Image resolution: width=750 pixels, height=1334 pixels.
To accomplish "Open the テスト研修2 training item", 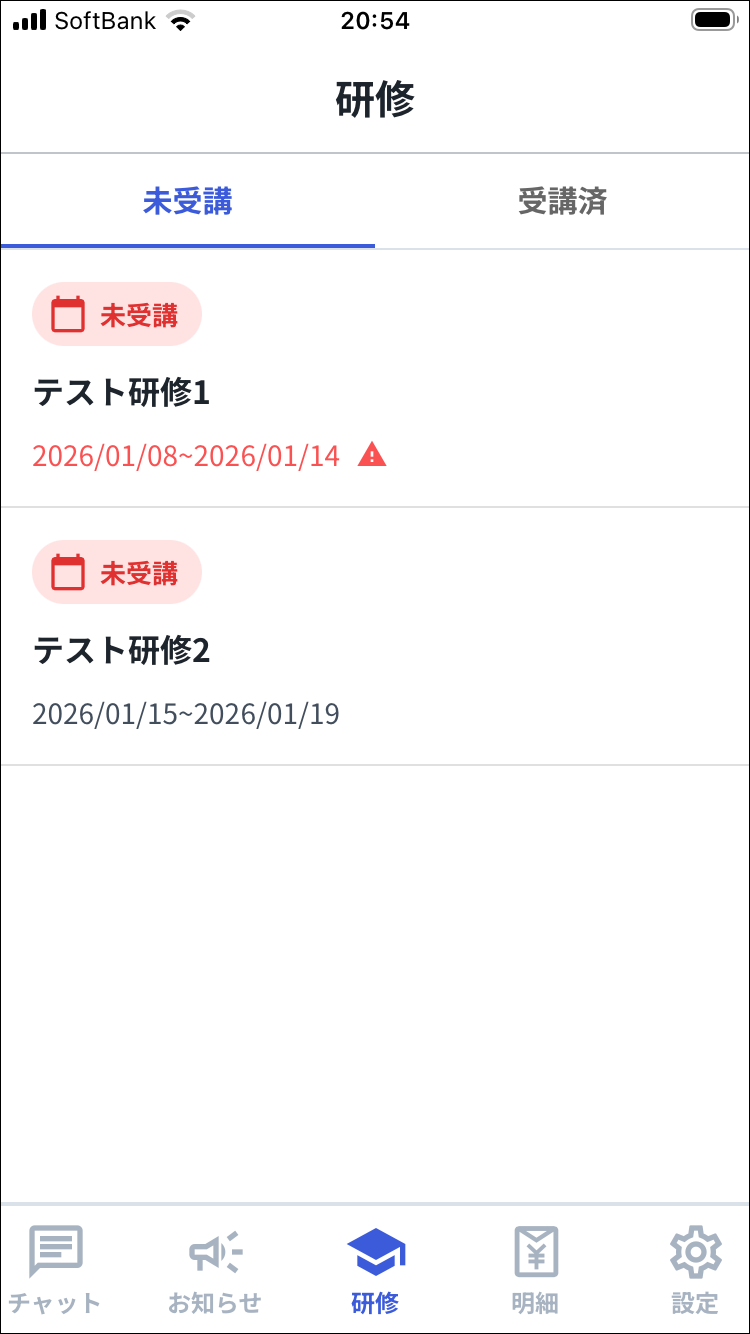I will 375,651.
